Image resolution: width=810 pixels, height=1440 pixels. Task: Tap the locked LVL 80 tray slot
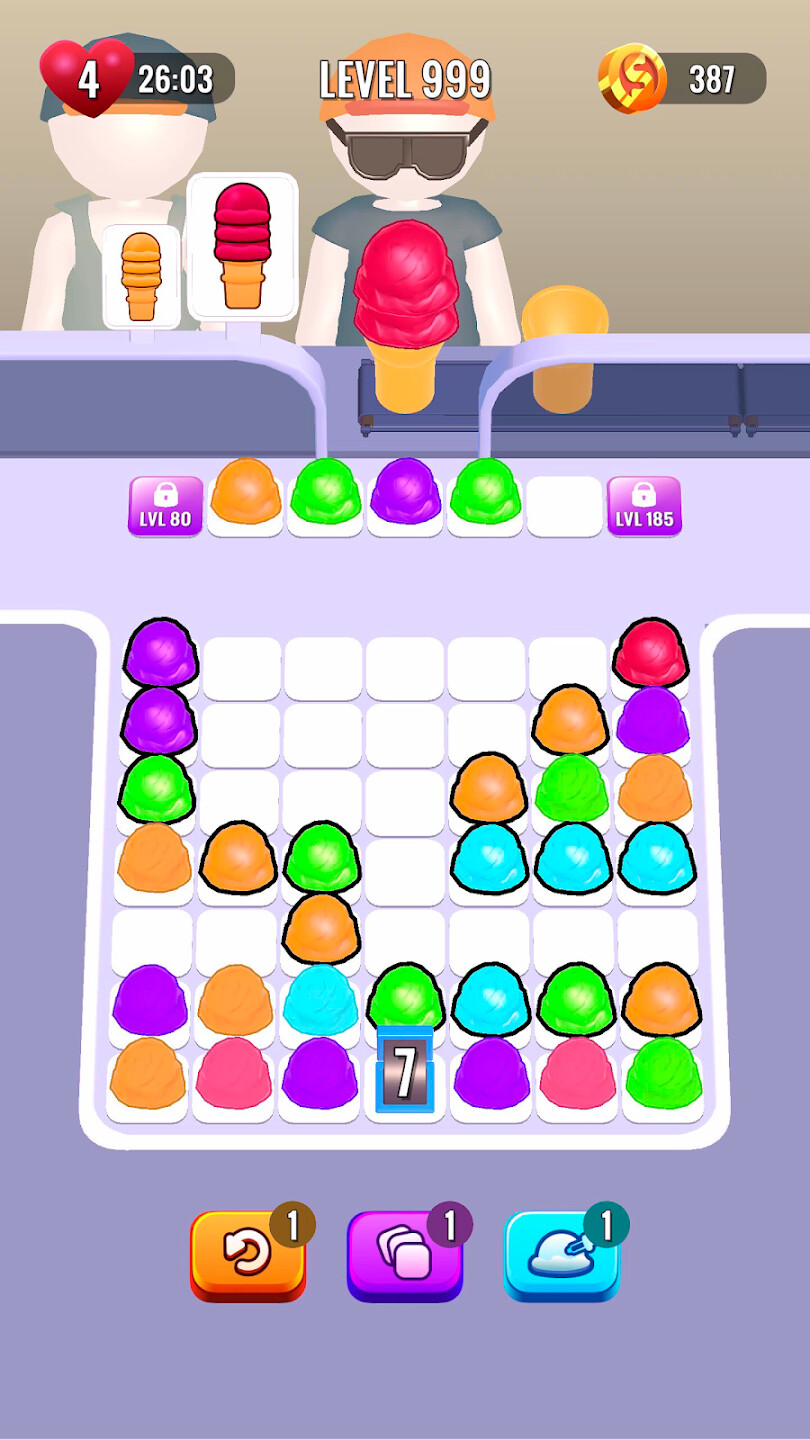point(165,505)
